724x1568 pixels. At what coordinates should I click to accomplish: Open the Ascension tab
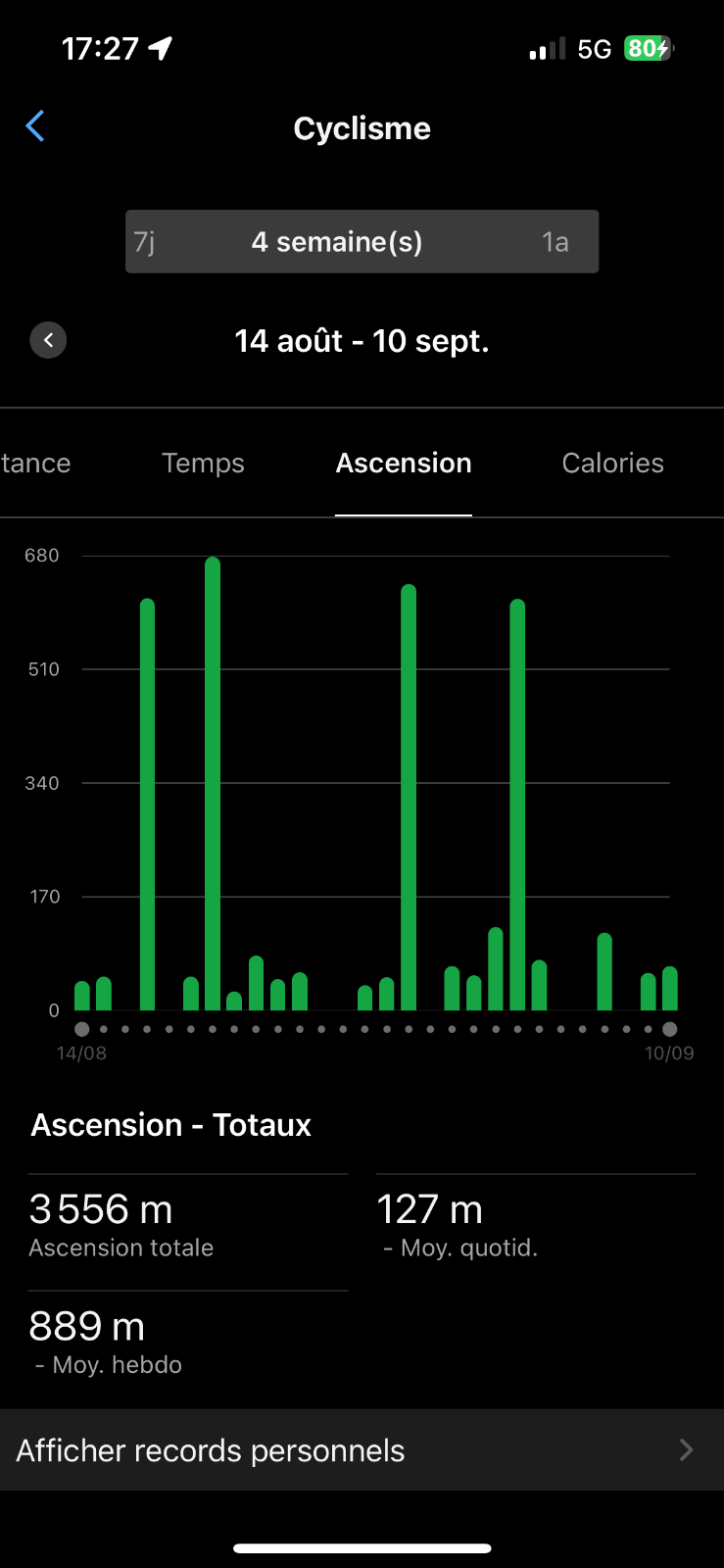404,464
